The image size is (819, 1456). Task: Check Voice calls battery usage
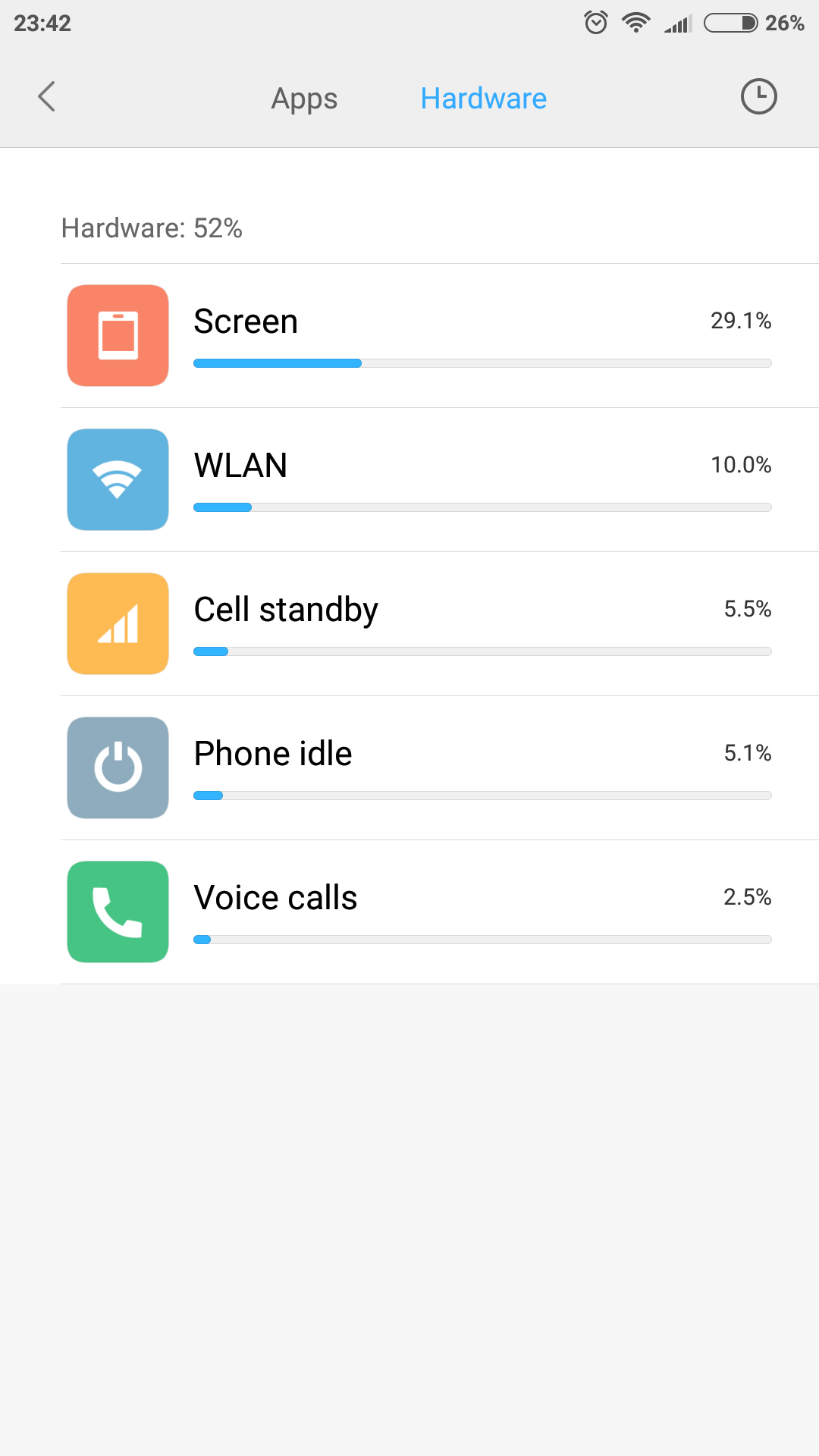(440, 912)
